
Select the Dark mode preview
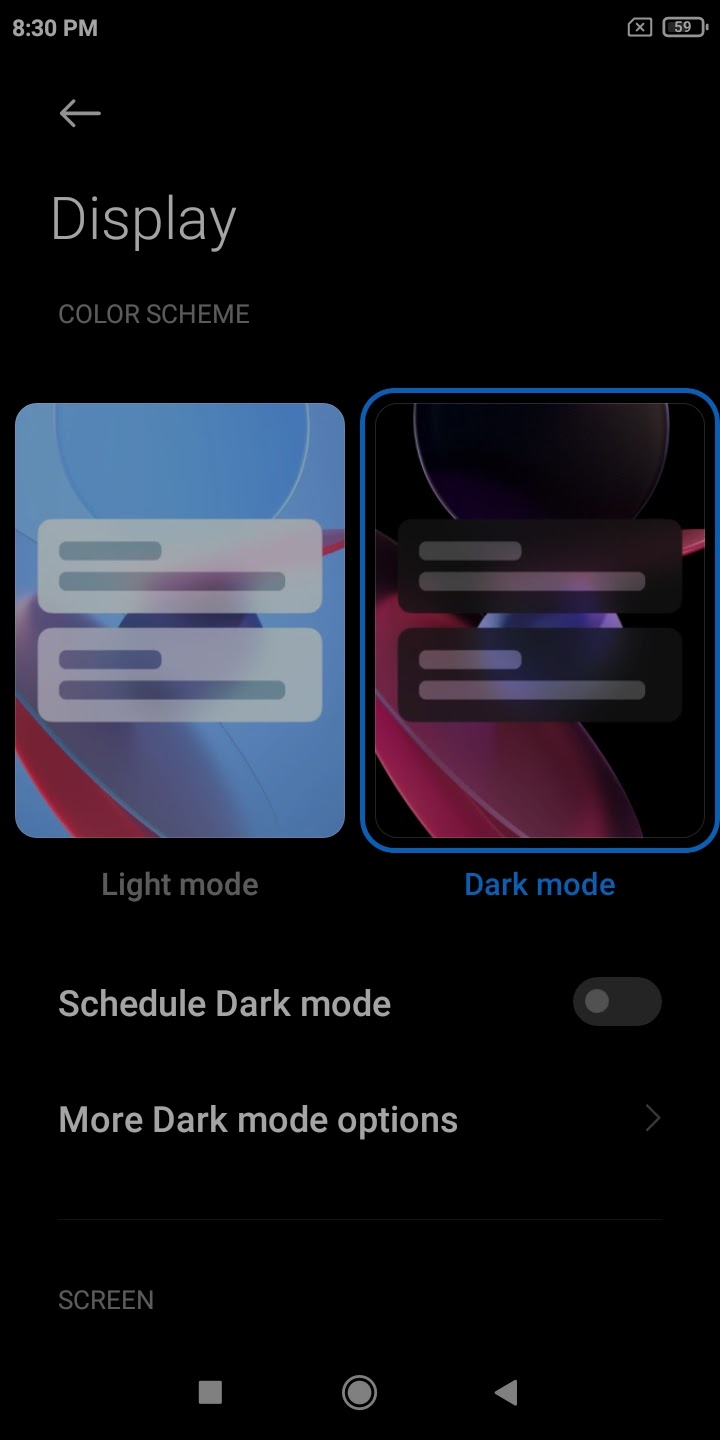tap(540, 620)
